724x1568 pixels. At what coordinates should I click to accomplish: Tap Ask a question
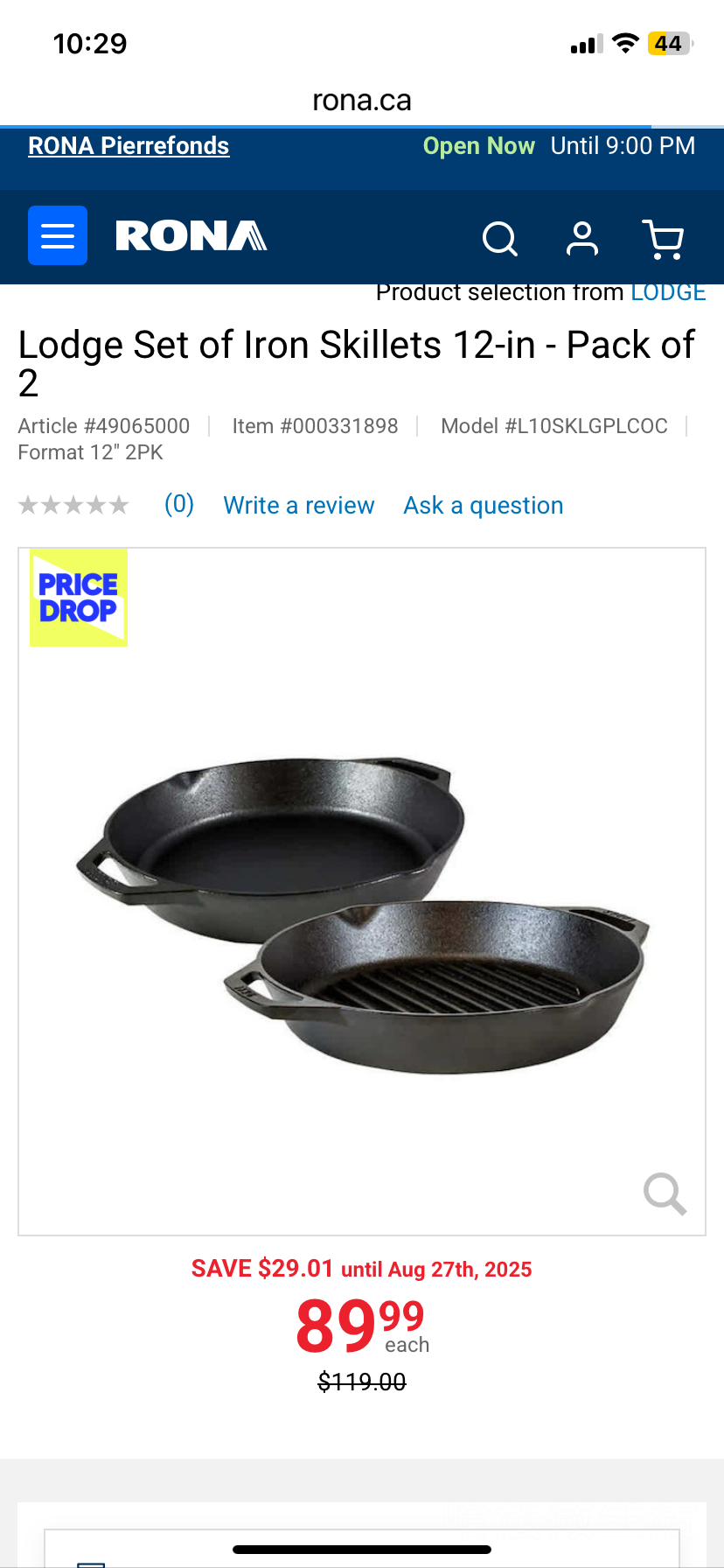483,506
